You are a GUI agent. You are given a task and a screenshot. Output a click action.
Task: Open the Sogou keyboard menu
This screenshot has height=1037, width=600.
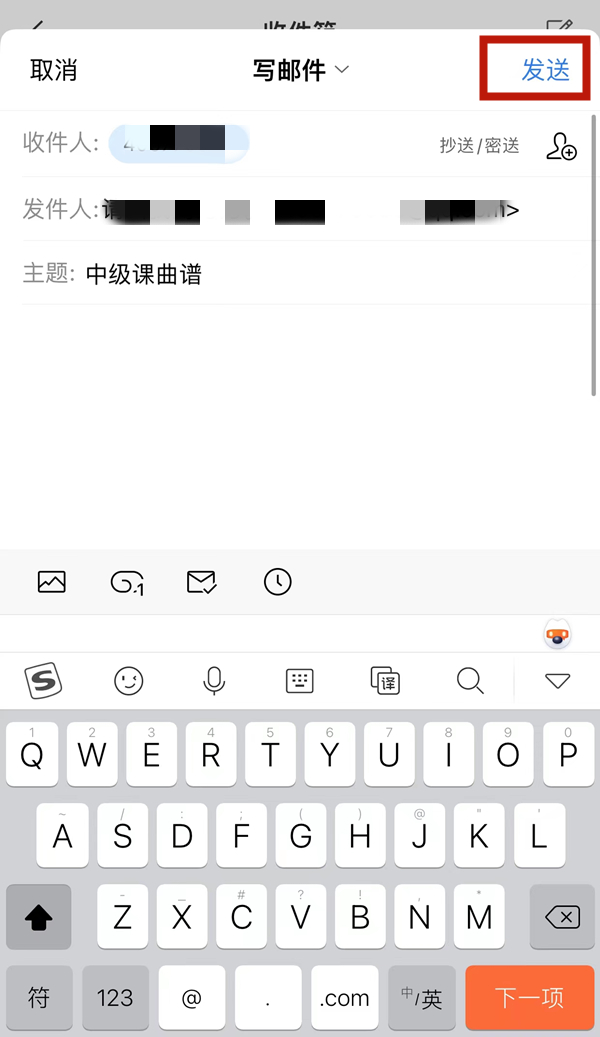[x=43, y=681]
